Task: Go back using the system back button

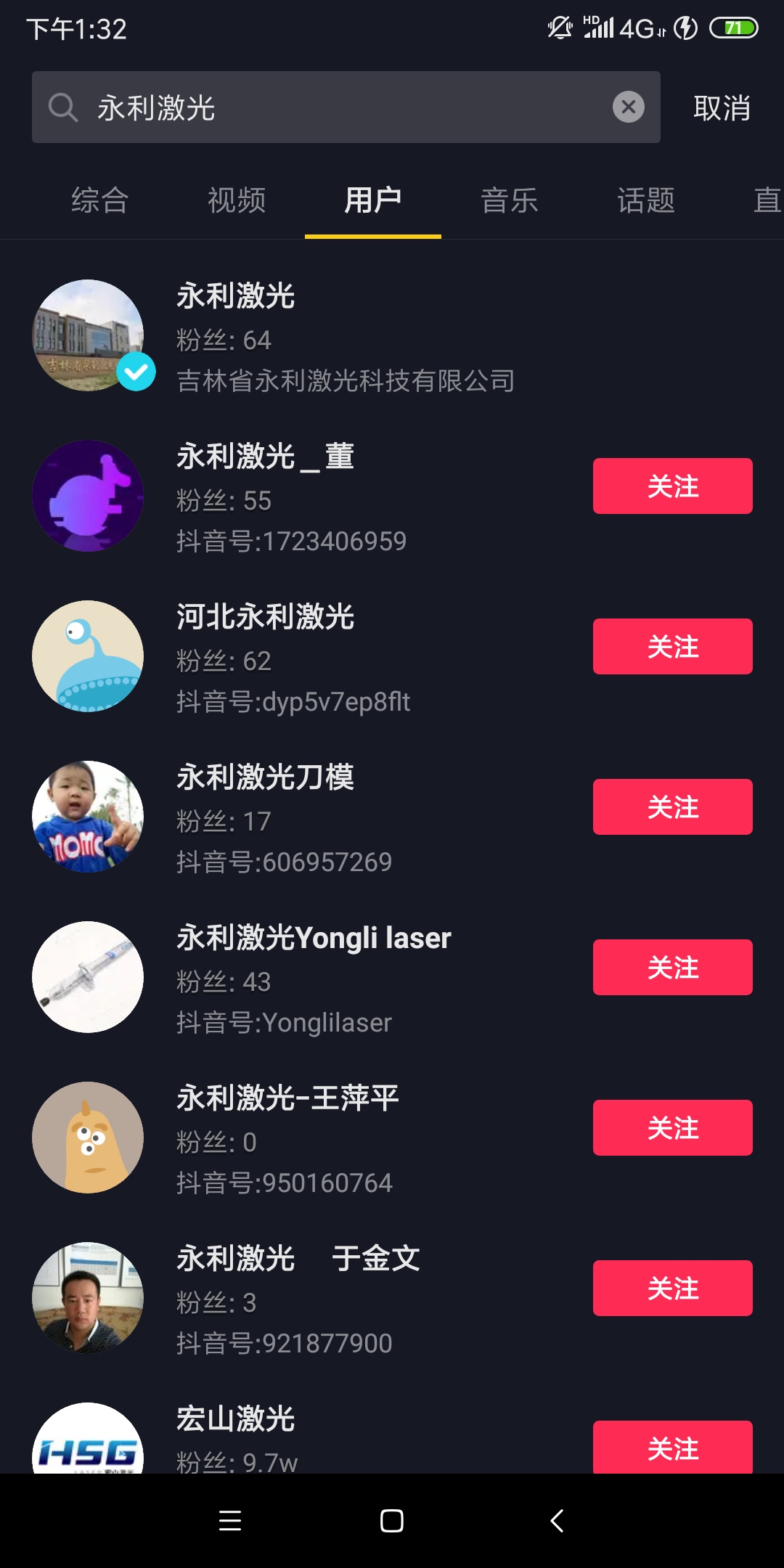Action: click(x=557, y=1521)
